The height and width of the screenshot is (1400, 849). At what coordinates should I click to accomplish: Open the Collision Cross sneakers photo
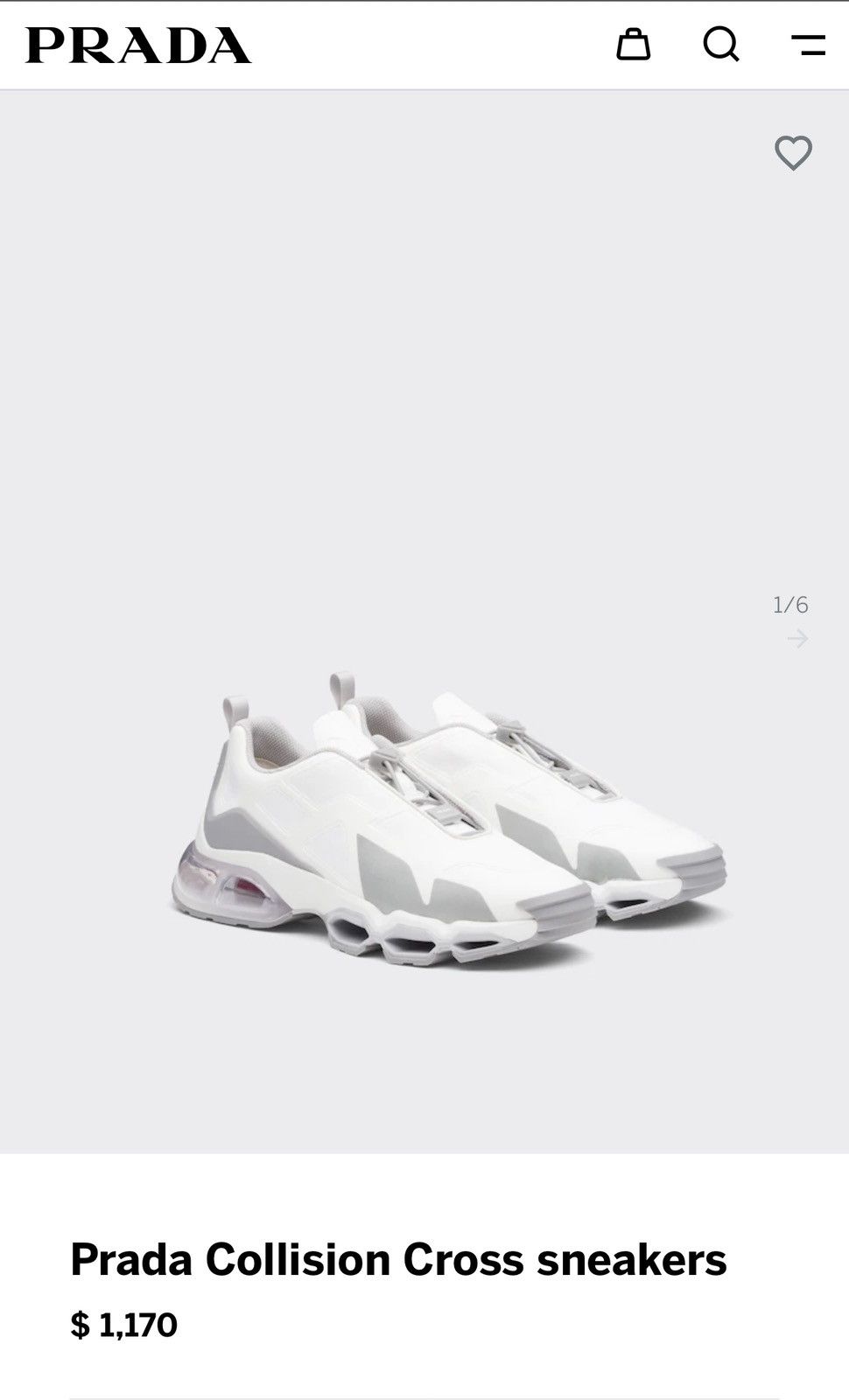coord(448,818)
